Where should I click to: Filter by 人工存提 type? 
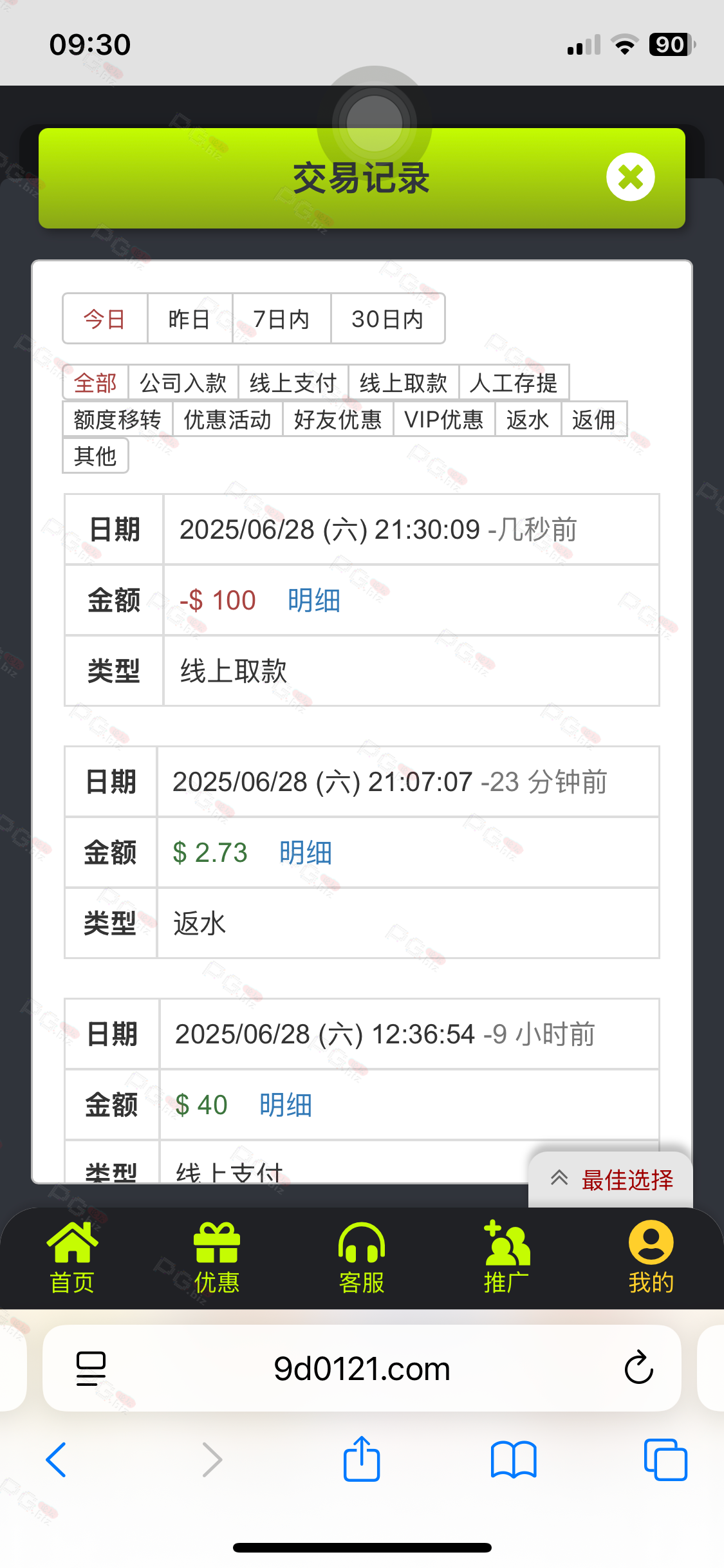pyautogui.click(x=514, y=383)
